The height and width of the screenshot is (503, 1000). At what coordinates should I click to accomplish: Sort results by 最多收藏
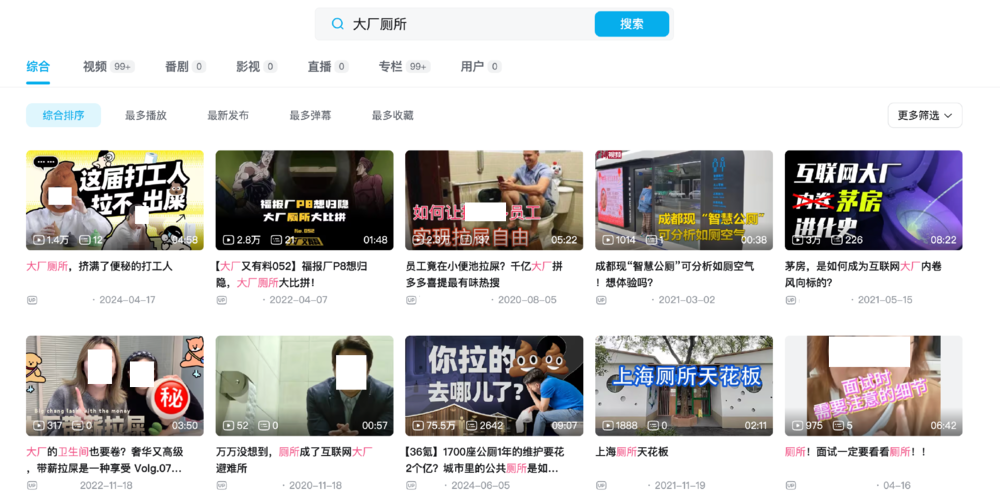[x=392, y=115]
